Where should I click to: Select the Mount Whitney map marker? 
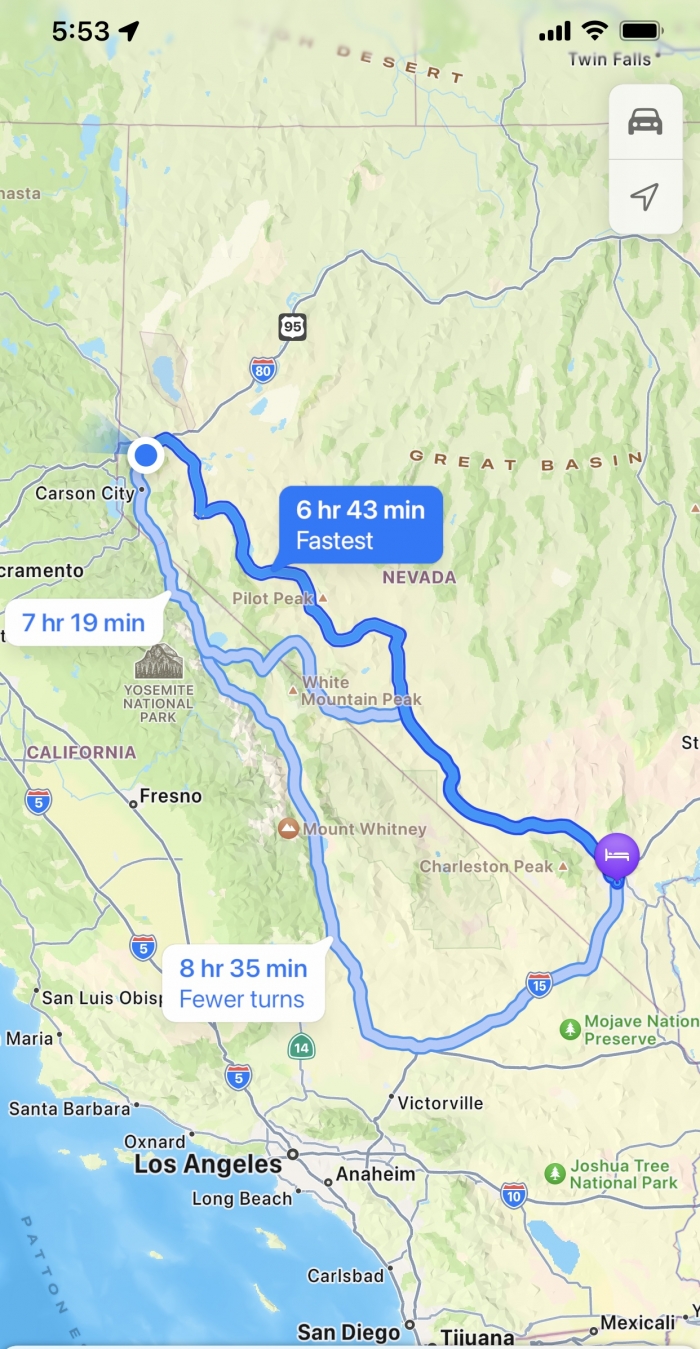[x=289, y=829]
